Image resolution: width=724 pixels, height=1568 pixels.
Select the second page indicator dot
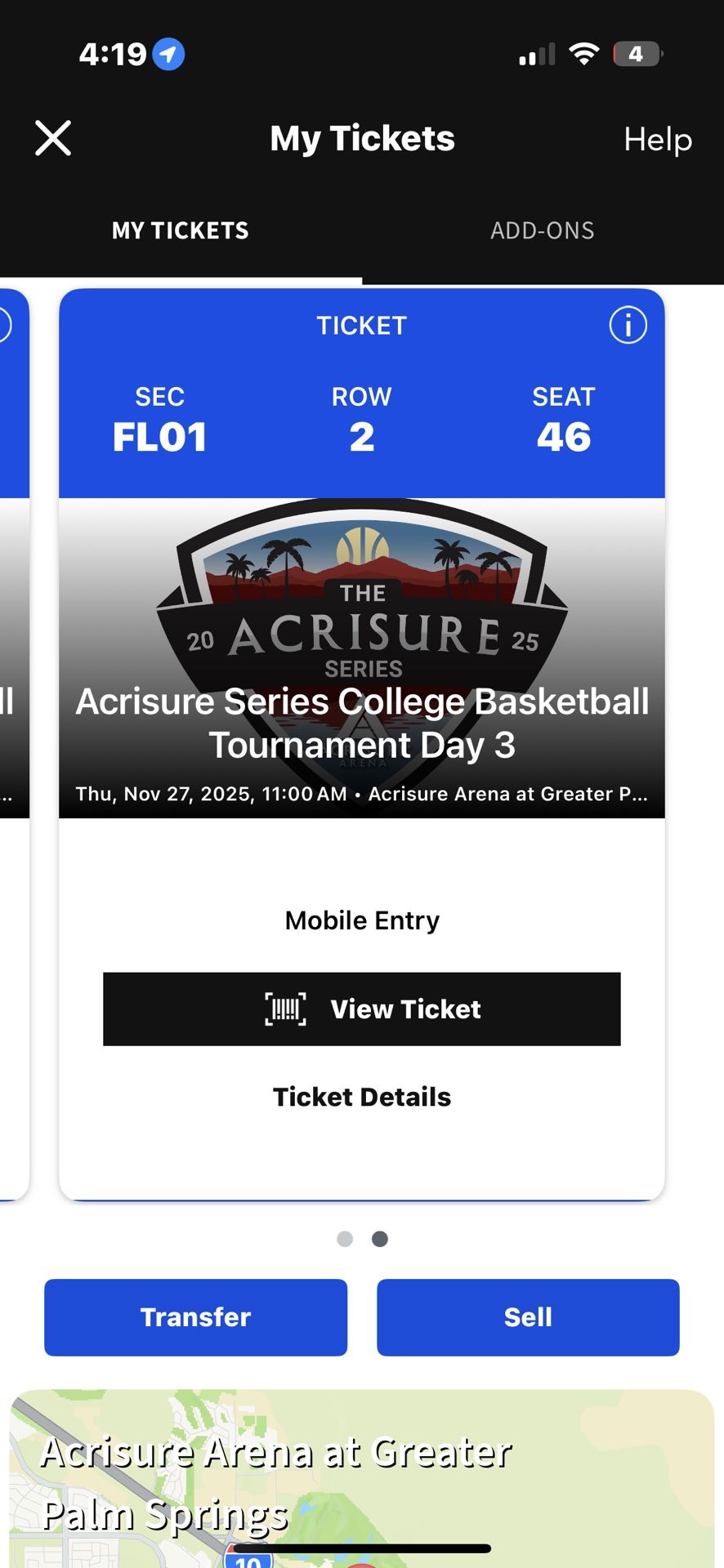[x=379, y=1238]
